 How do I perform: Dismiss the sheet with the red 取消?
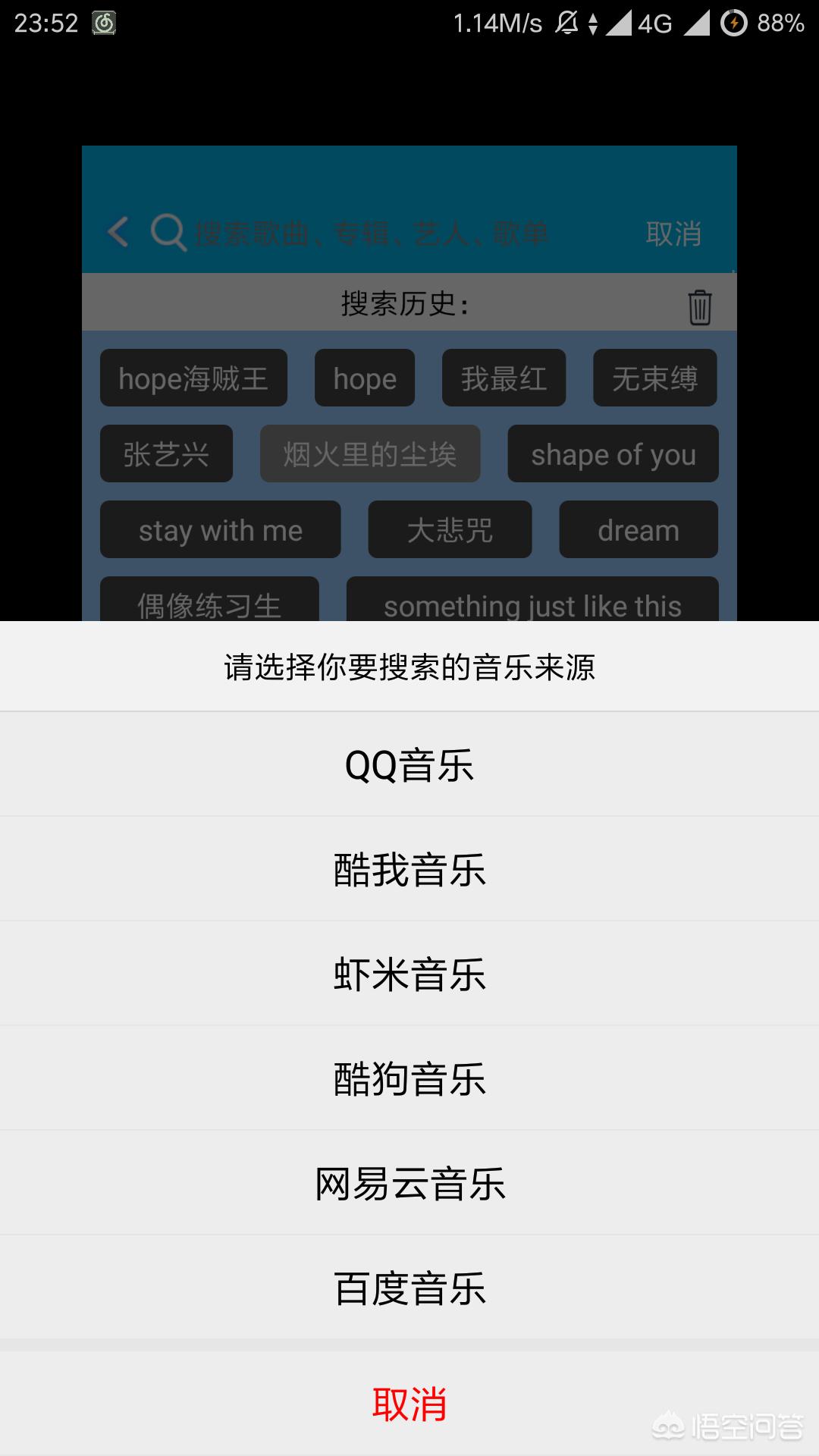(409, 1403)
